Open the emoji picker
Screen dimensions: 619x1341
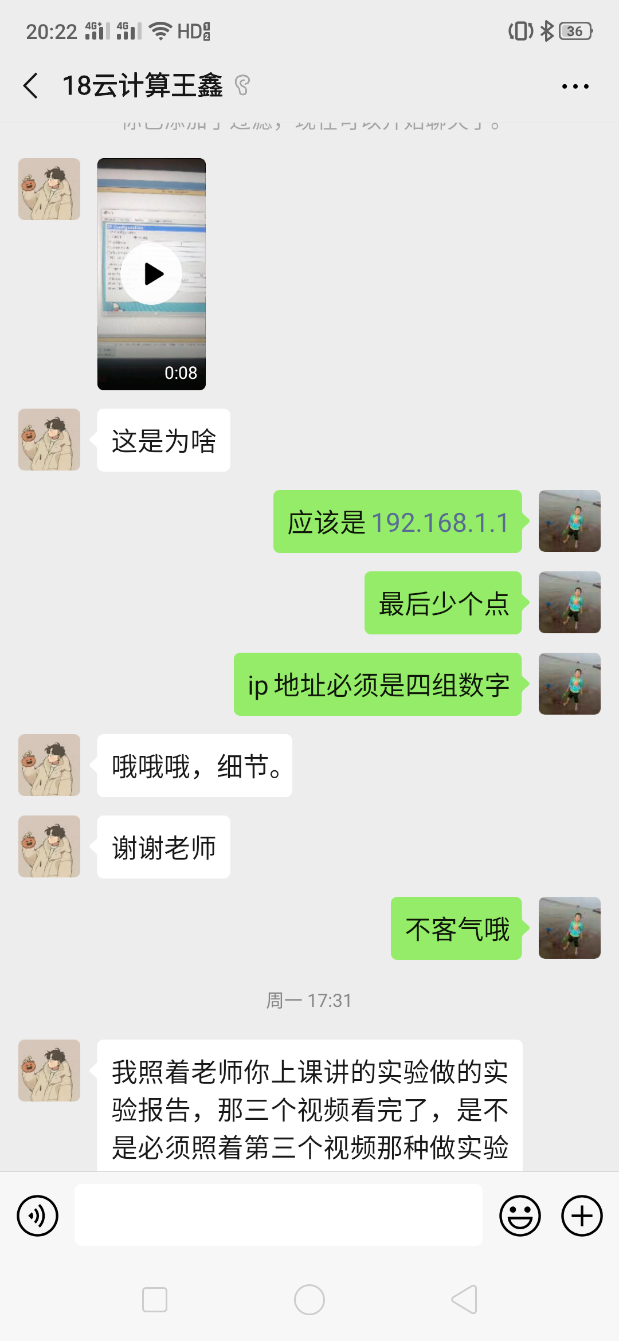click(520, 1216)
